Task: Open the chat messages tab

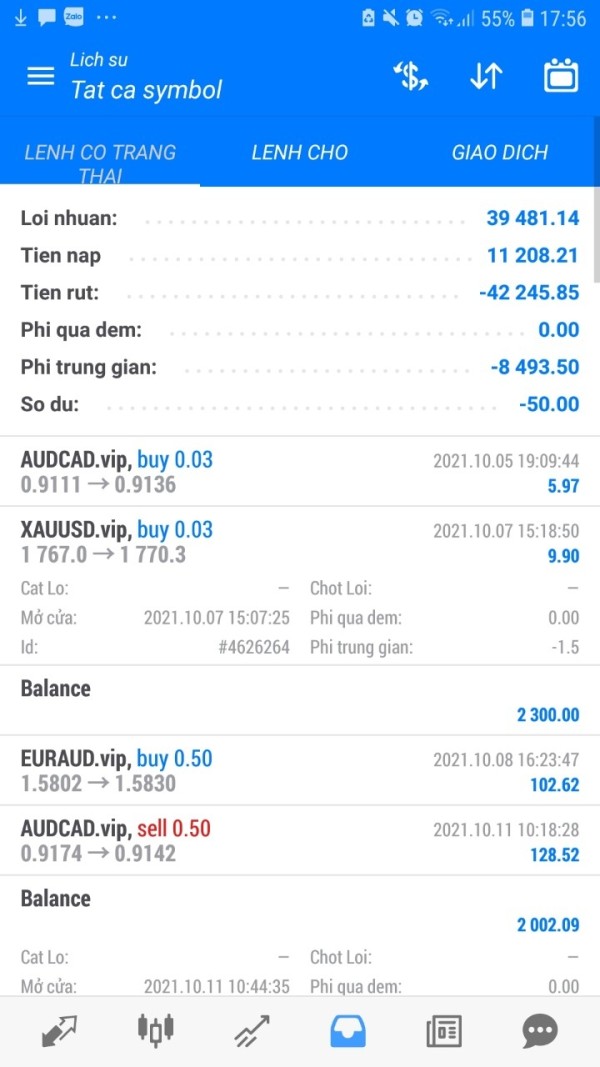Action: coord(540,1031)
